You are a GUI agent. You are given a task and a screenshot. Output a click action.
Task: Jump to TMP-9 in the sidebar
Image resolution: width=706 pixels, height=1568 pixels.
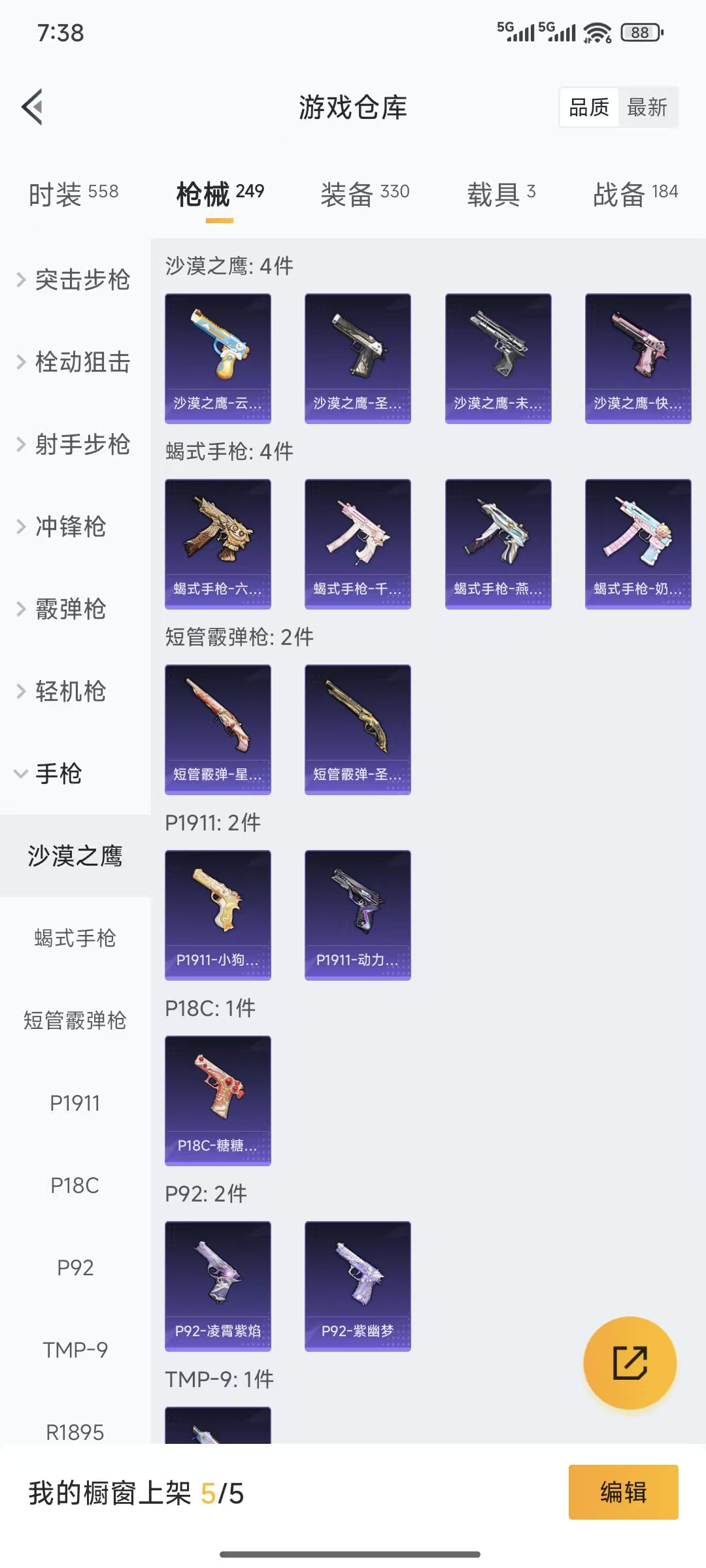75,1350
